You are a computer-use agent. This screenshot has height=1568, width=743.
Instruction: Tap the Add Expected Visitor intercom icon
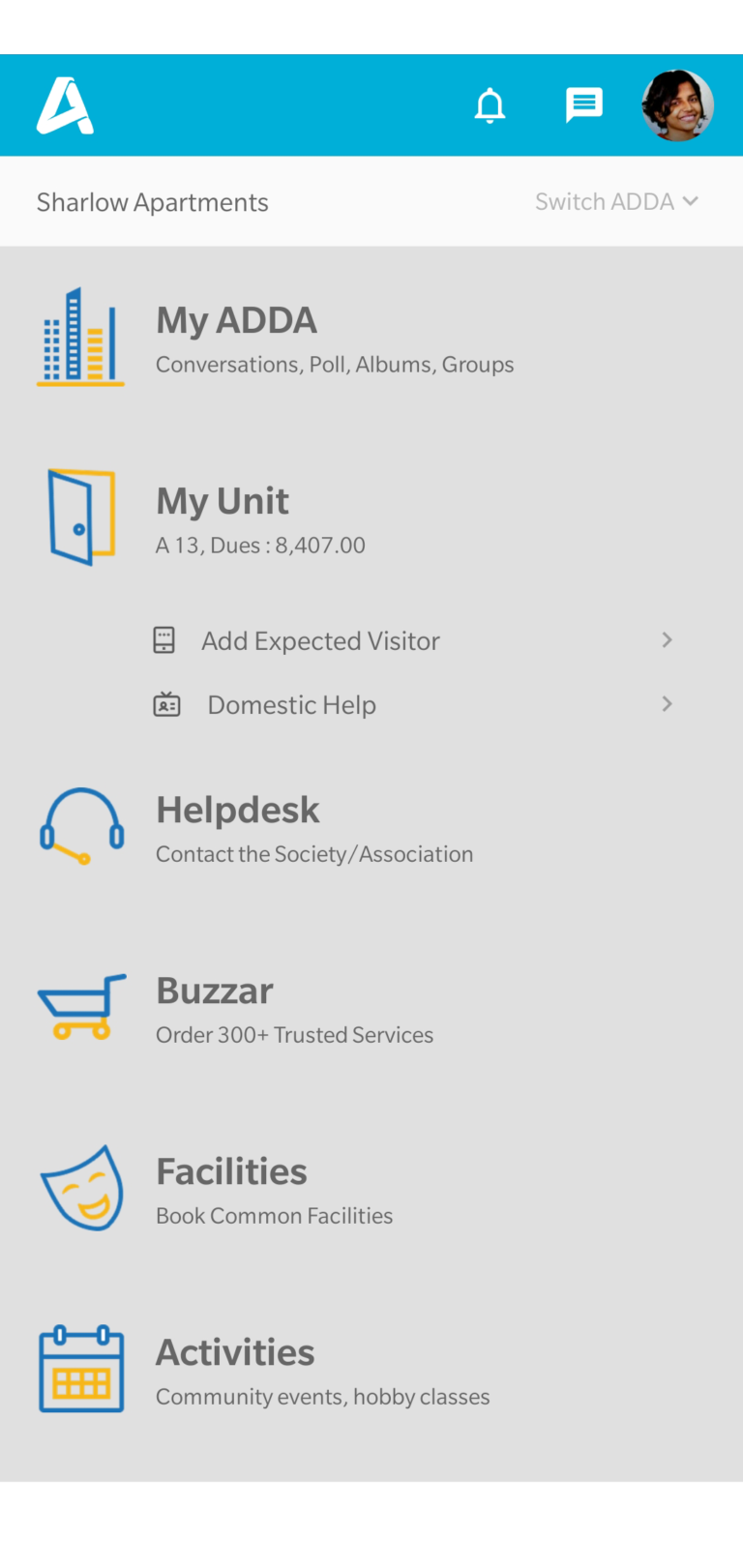(164, 639)
